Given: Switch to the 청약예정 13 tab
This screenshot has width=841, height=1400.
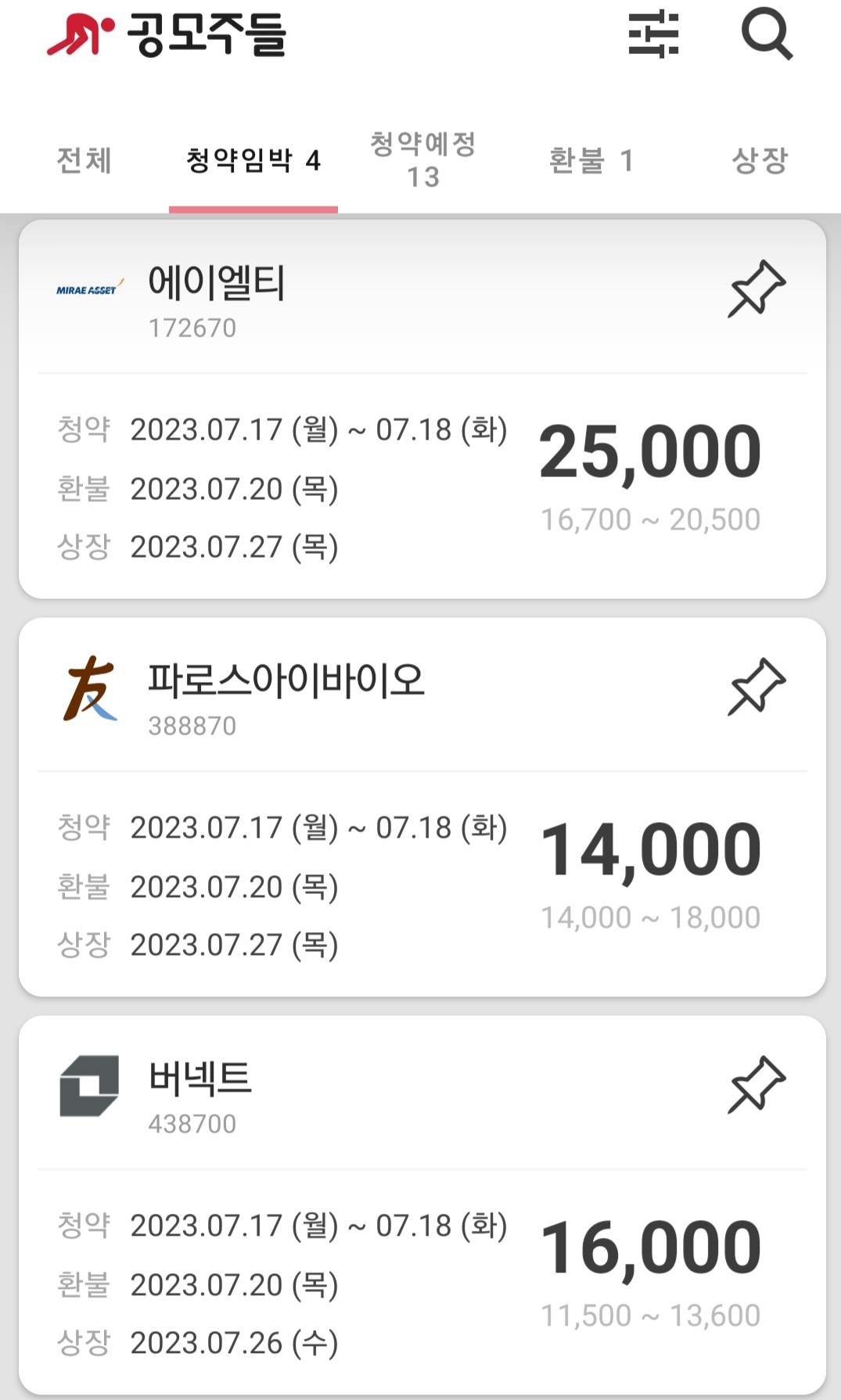Looking at the screenshot, I should [422, 160].
